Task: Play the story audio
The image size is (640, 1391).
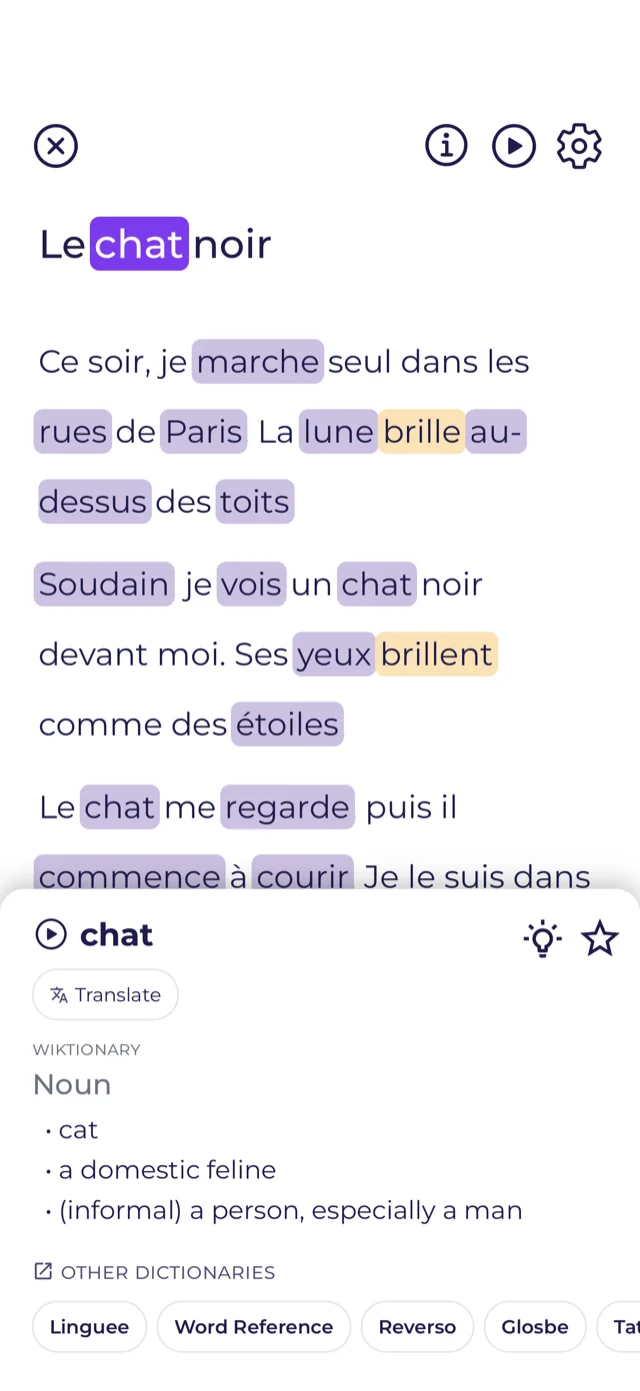Action: (x=514, y=146)
